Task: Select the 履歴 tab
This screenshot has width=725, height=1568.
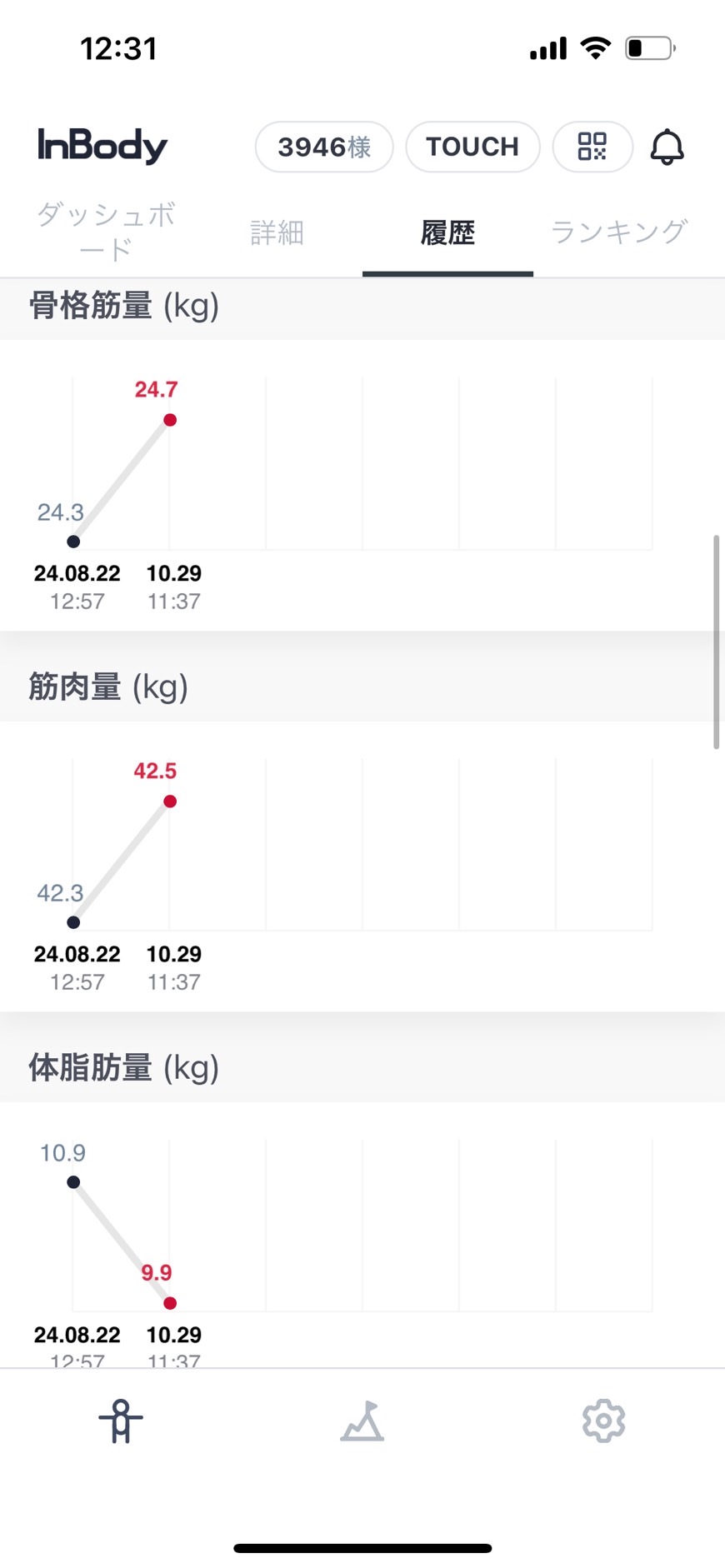Action: (x=447, y=232)
